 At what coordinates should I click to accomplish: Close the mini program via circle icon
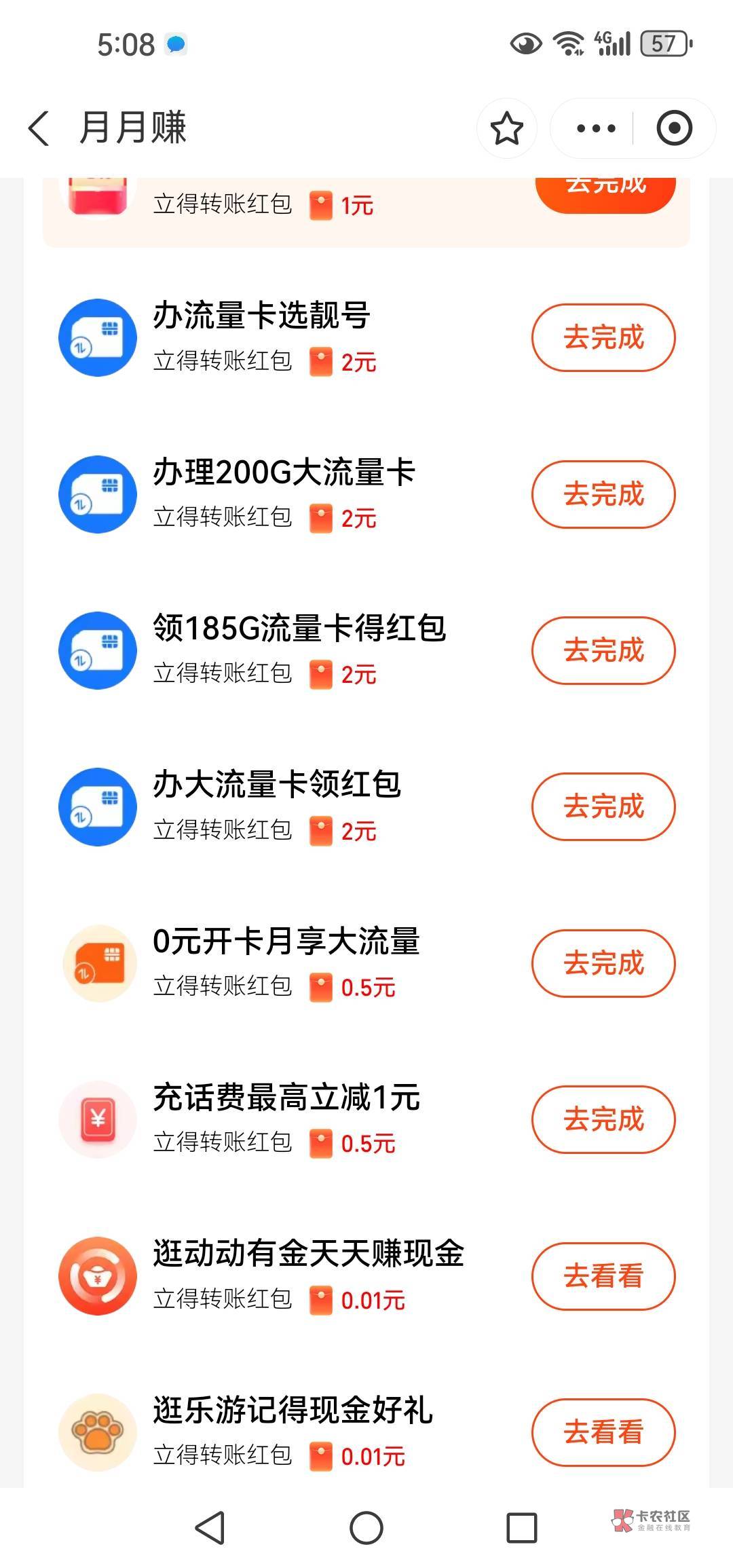point(674,128)
